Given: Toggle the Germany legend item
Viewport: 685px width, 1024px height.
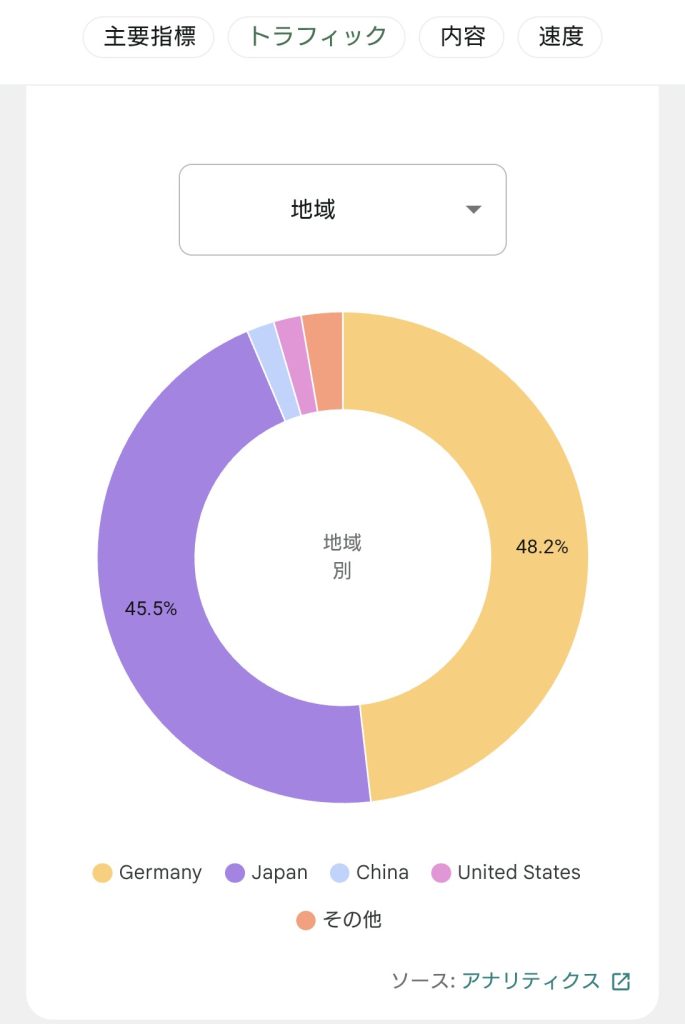Looking at the screenshot, I should pos(148,872).
